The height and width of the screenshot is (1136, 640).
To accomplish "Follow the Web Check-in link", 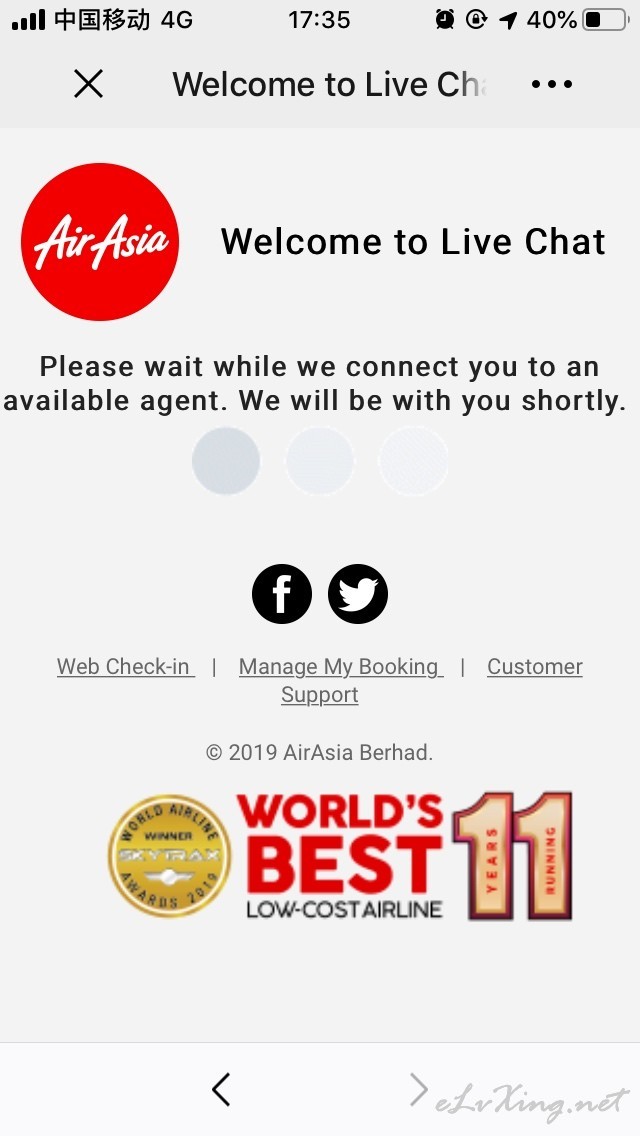I will (125, 667).
